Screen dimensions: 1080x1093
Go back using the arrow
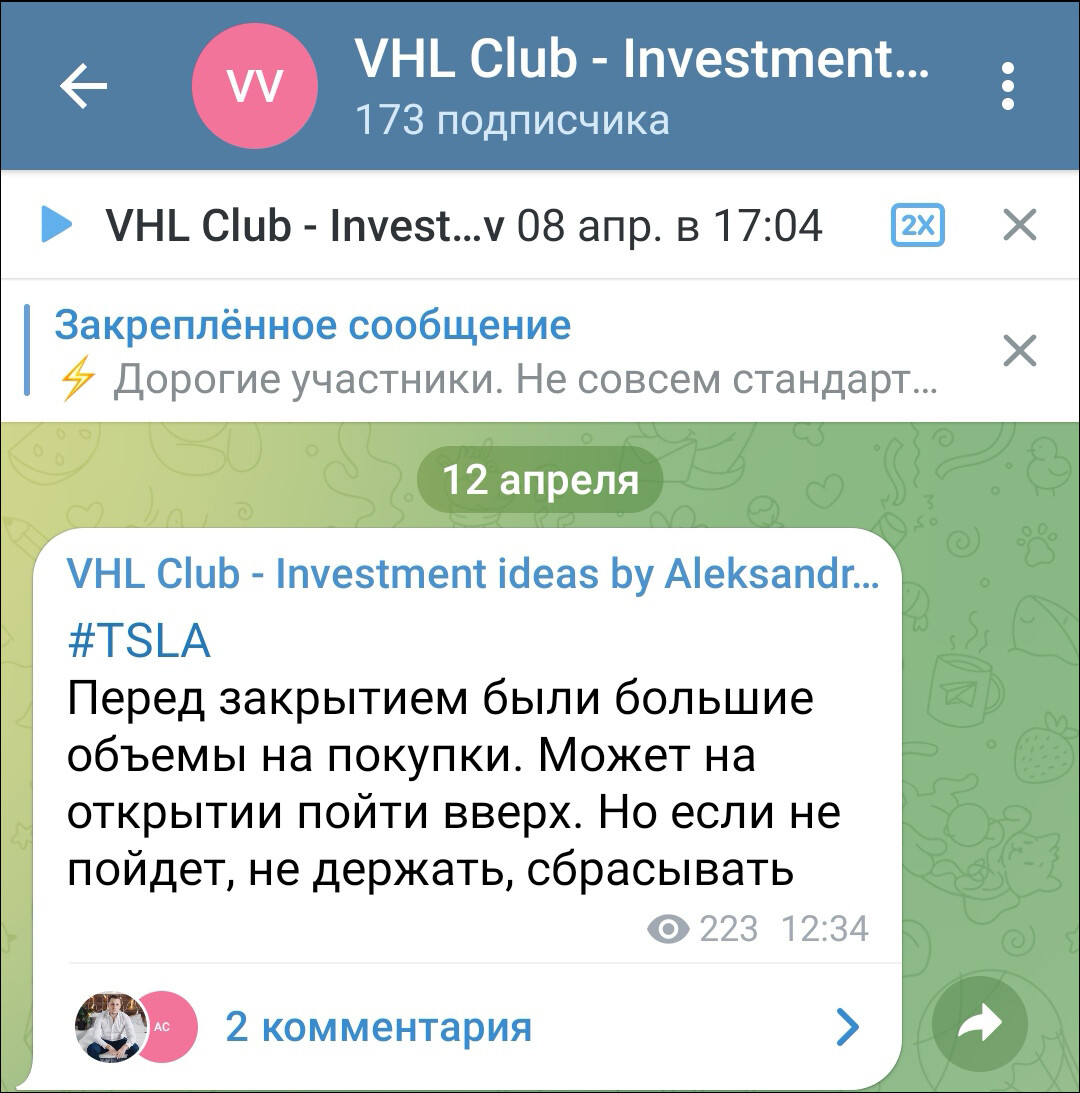click(x=83, y=87)
